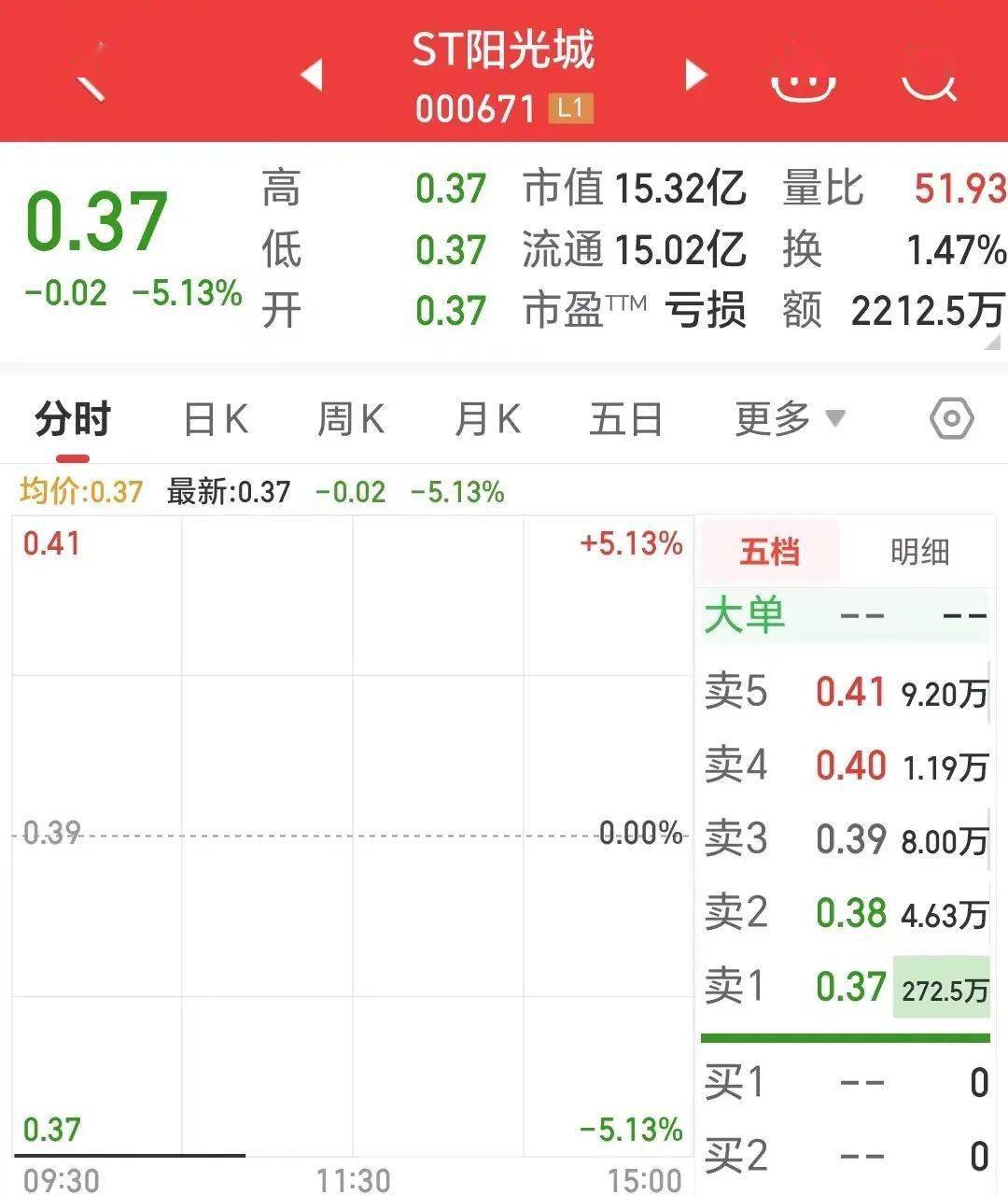This screenshot has width=1008, height=1195.
Task: Select the 周K weekly chart view
Action: point(350,419)
